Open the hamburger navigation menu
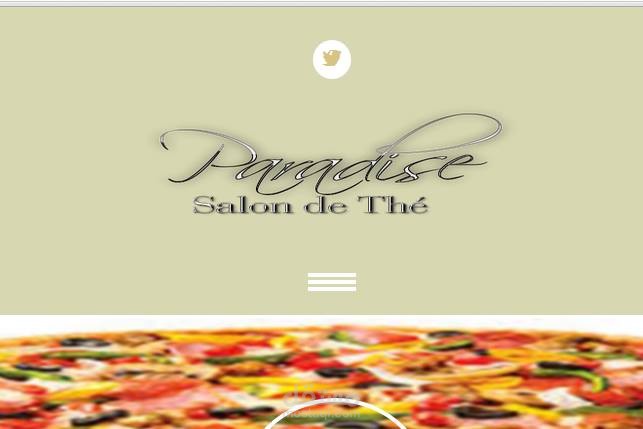The height and width of the screenshot is (429, 643). (331, 282)
